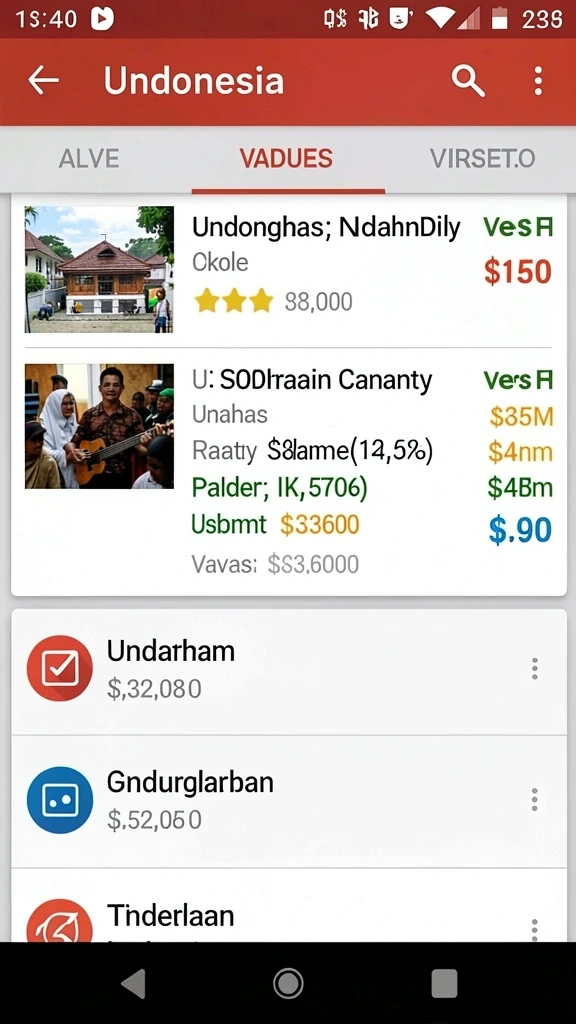576x1024 pixels.
Task: Open the Tinderlaan row
Action: point(289,905)
